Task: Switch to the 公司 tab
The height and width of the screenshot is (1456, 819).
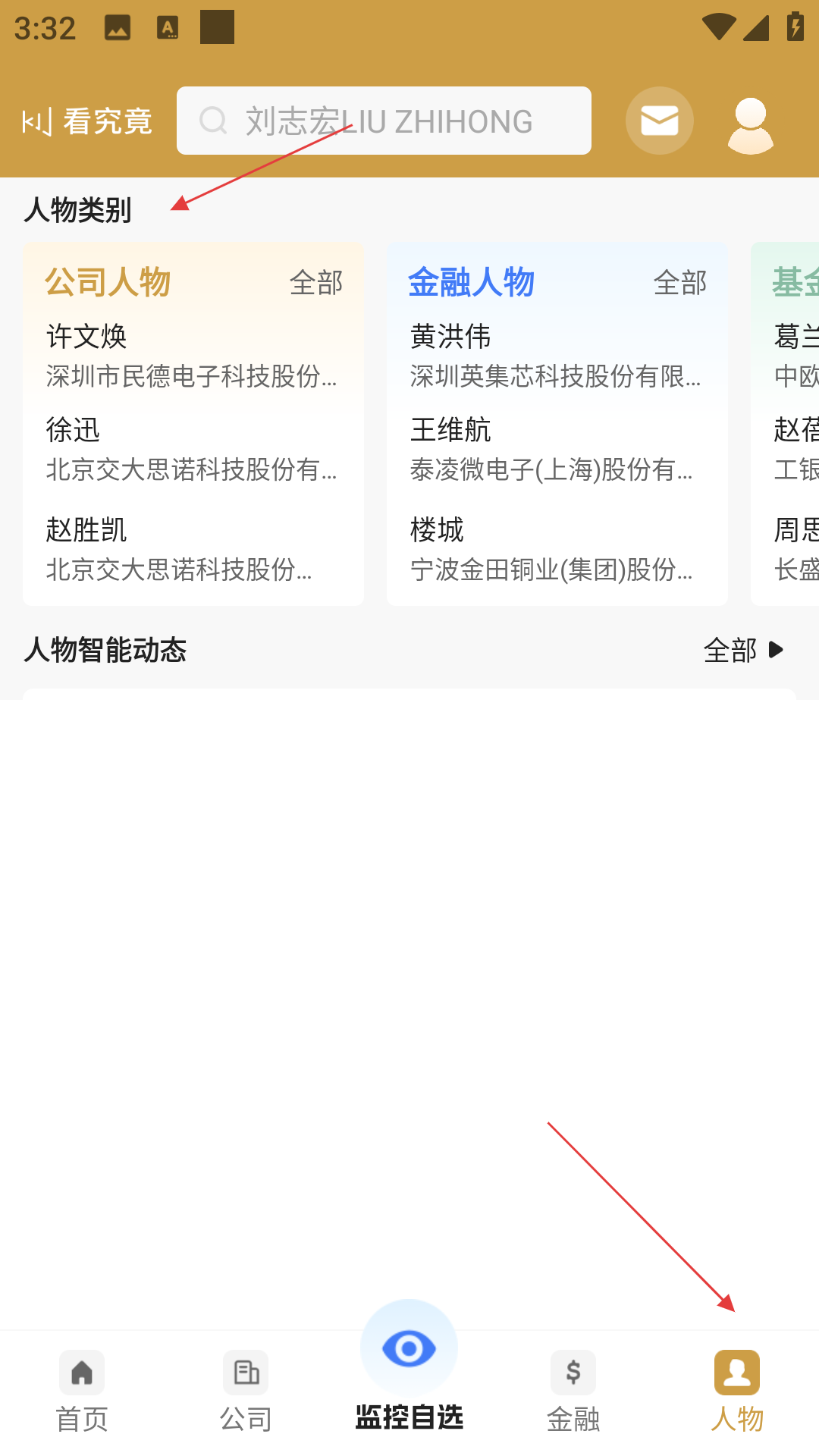Action: point(246,1392)
